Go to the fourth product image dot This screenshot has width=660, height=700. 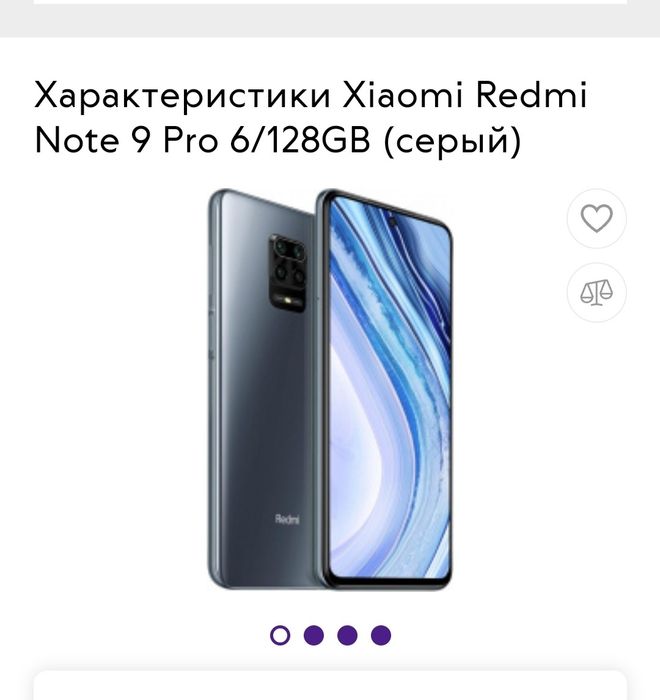point(380,635)
